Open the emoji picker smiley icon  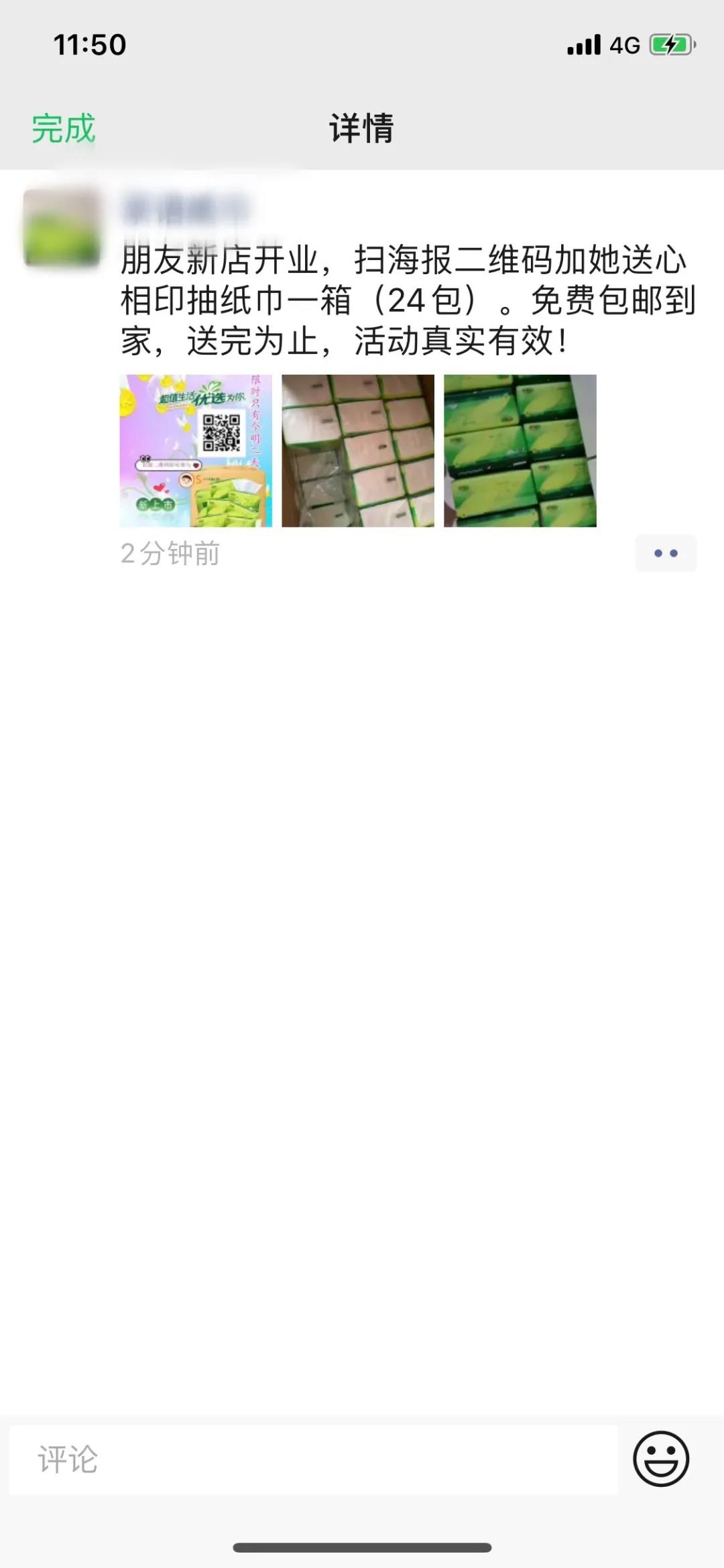661,1459
